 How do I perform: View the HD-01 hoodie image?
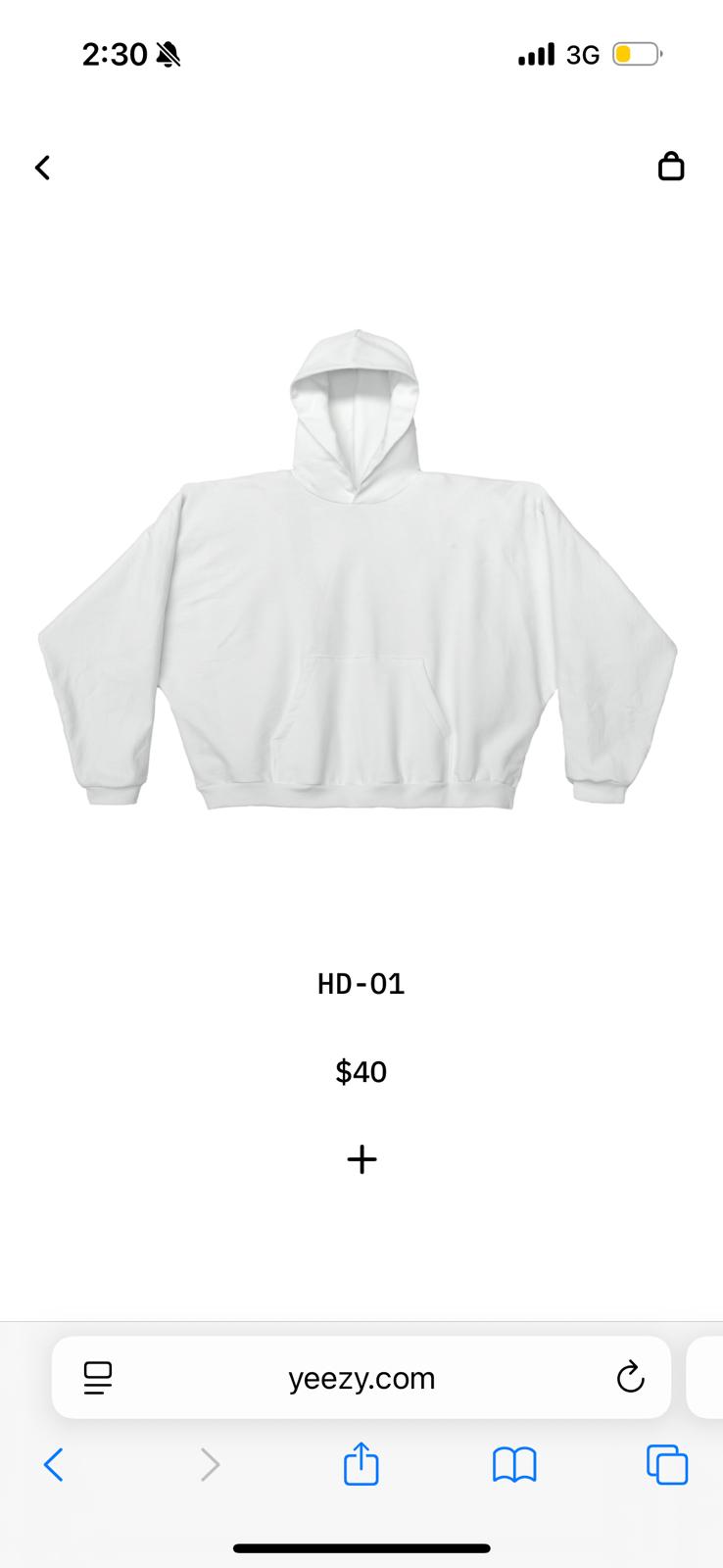[359, 570]
